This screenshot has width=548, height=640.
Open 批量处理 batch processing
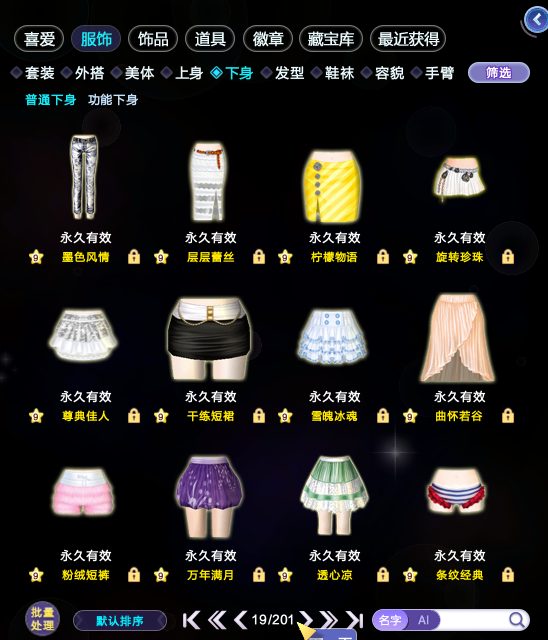pos(42,619)
